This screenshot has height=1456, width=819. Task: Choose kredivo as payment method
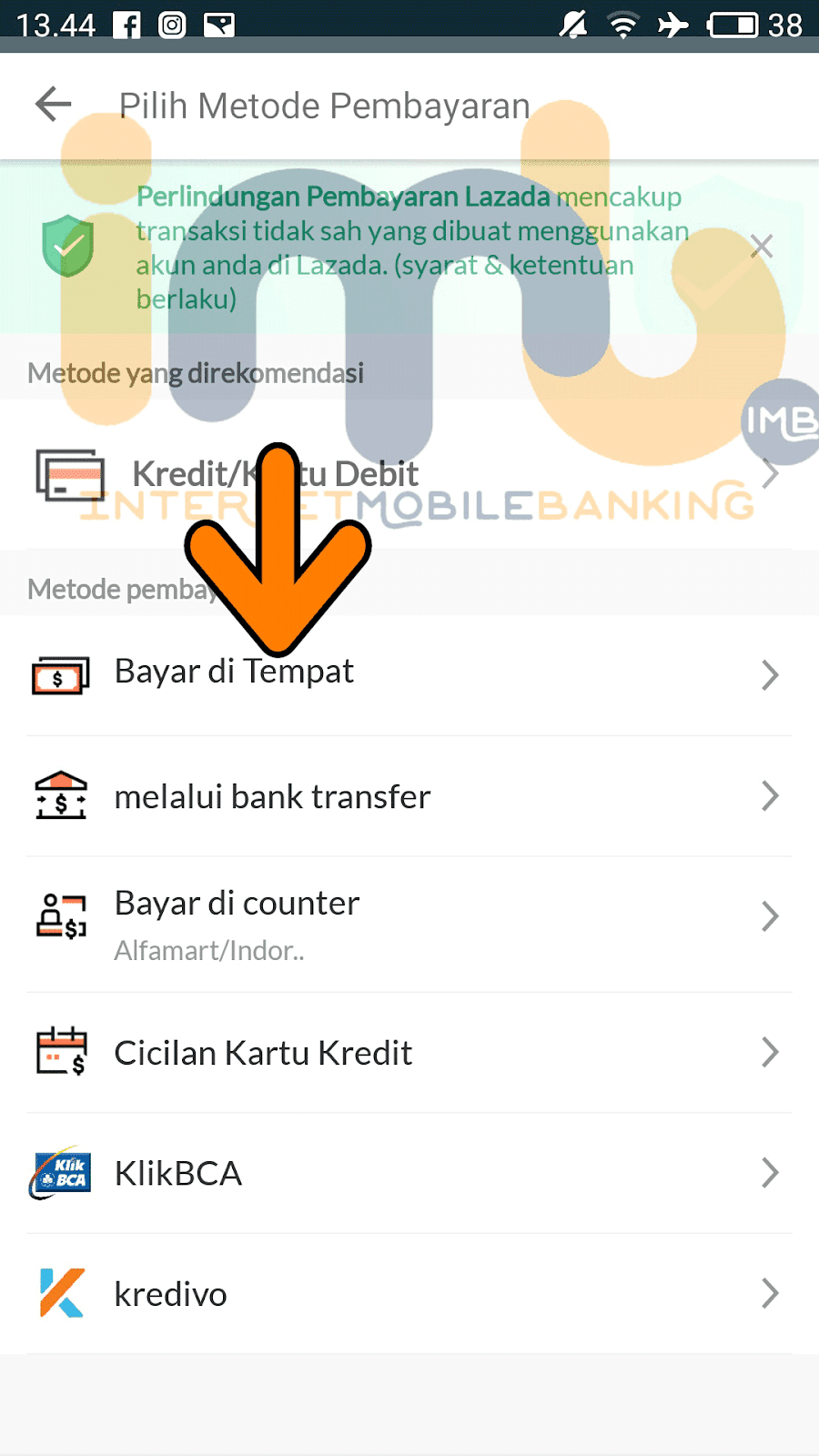coord(409,1293)
